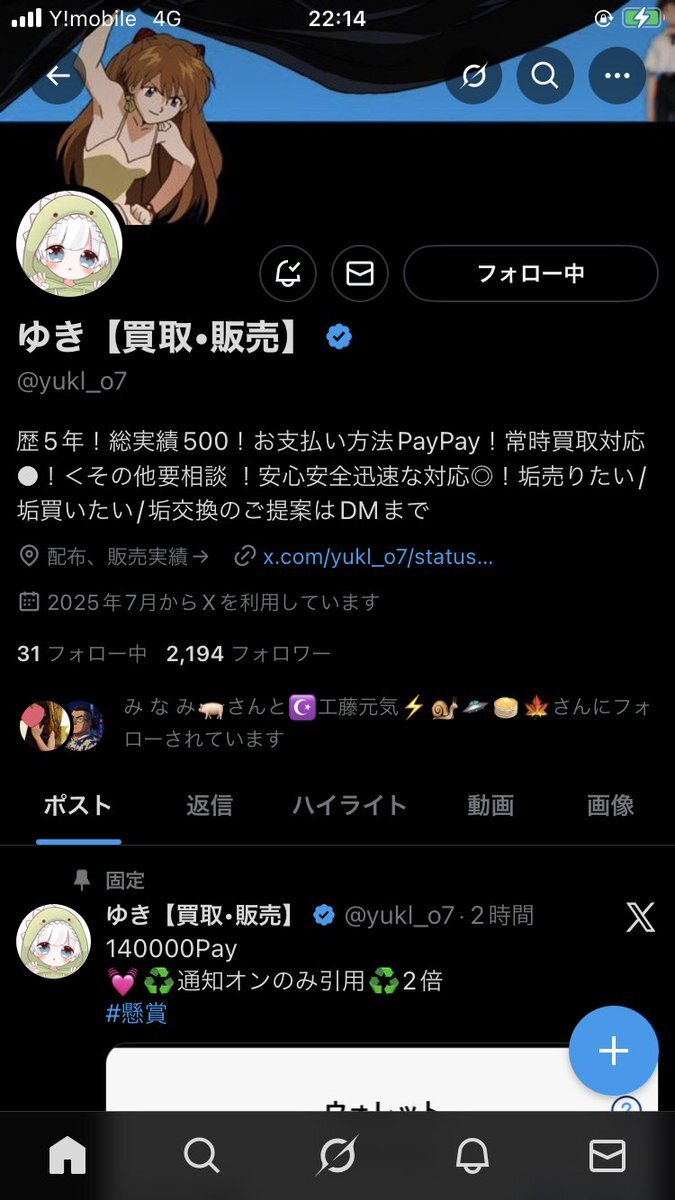This screenshot has height=1200, width=675.
Task: Open notifications tab in bottom bar
Action: (472, 1155)
